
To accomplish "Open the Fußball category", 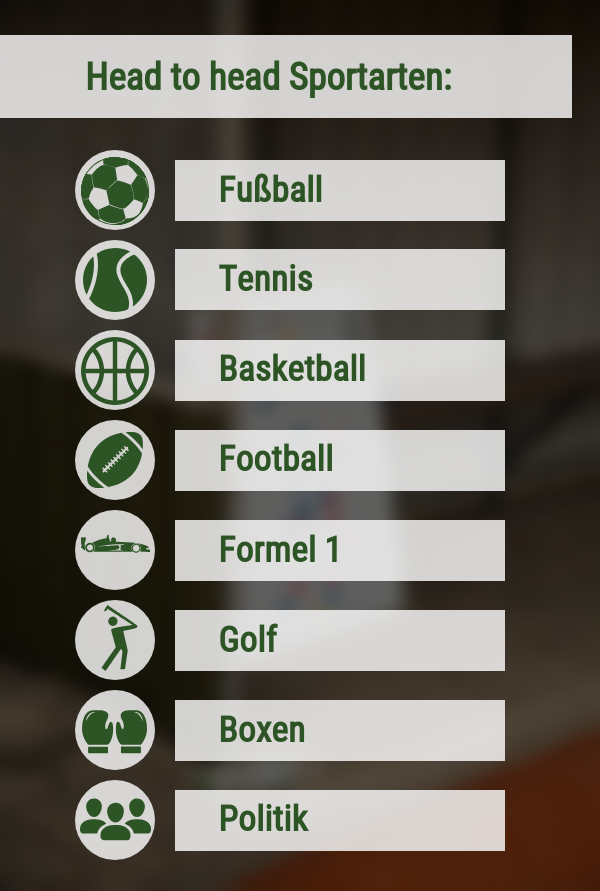I will tap(339, 190).
